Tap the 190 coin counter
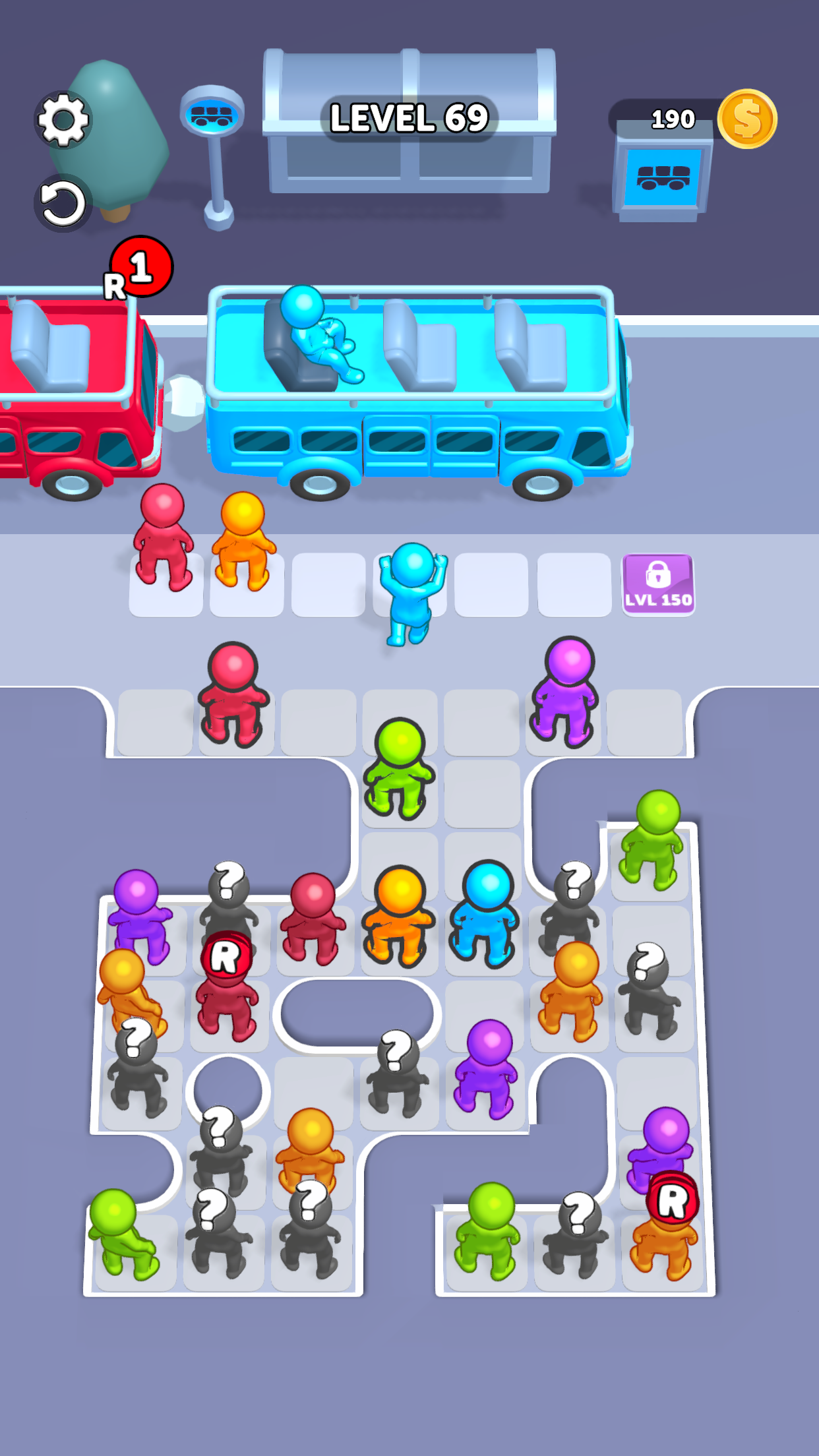 tap(673, 119)
